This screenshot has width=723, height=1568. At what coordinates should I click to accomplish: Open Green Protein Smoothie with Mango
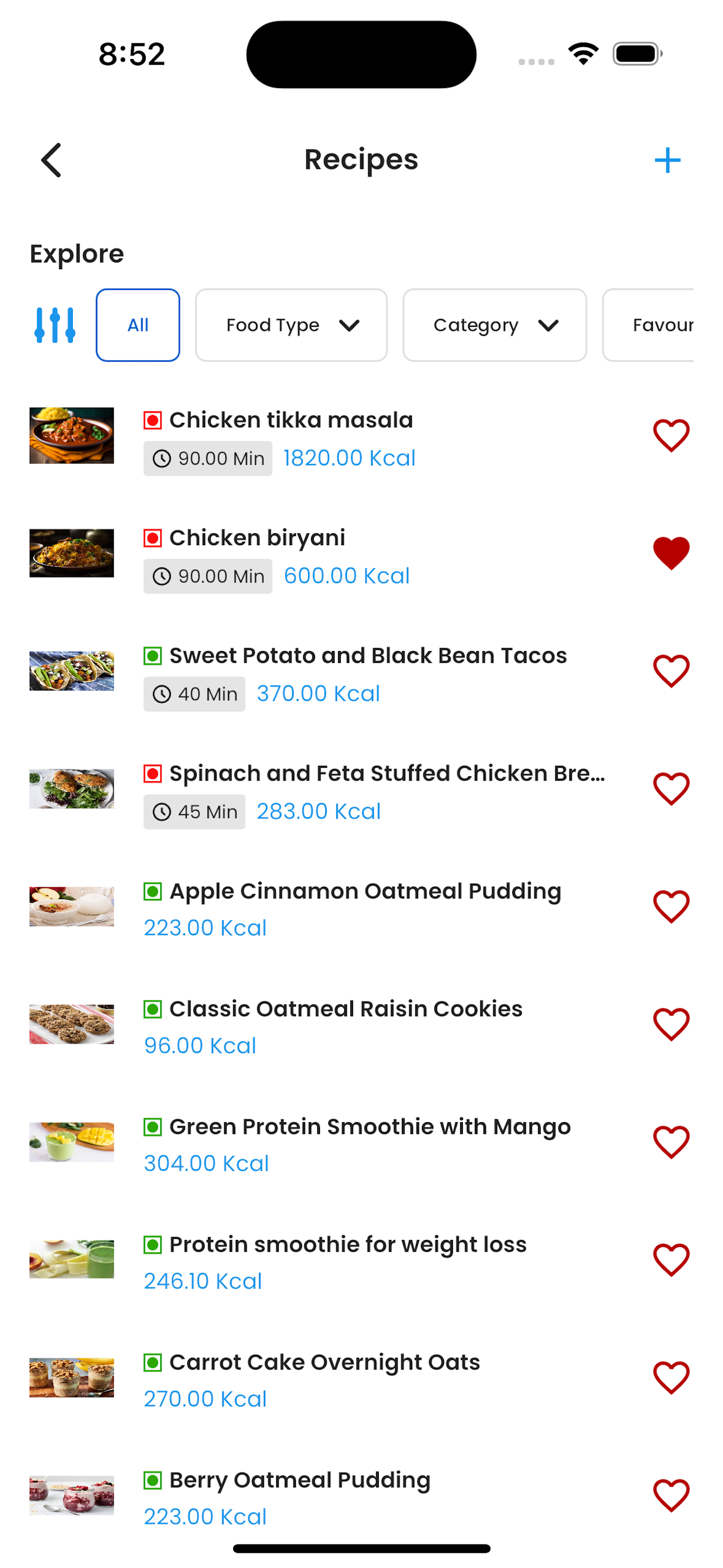pos(370,1127)
